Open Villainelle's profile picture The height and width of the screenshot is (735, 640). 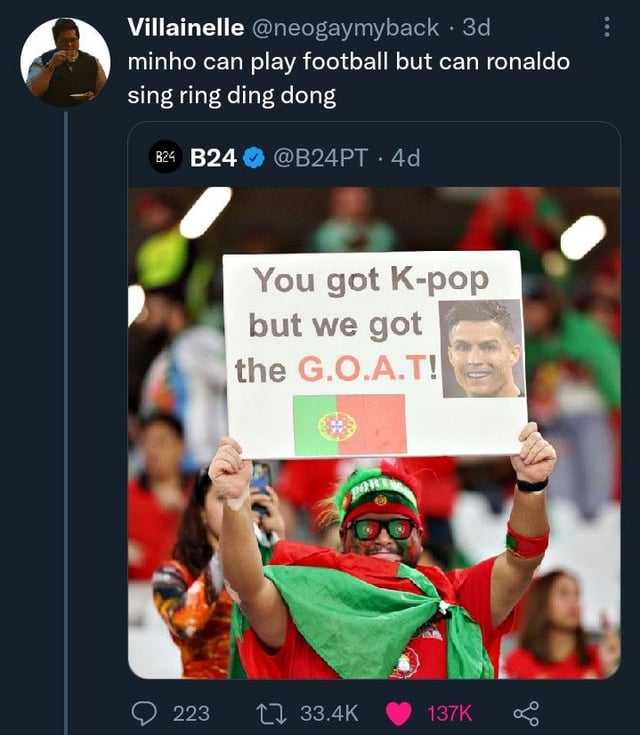point(65,63)
